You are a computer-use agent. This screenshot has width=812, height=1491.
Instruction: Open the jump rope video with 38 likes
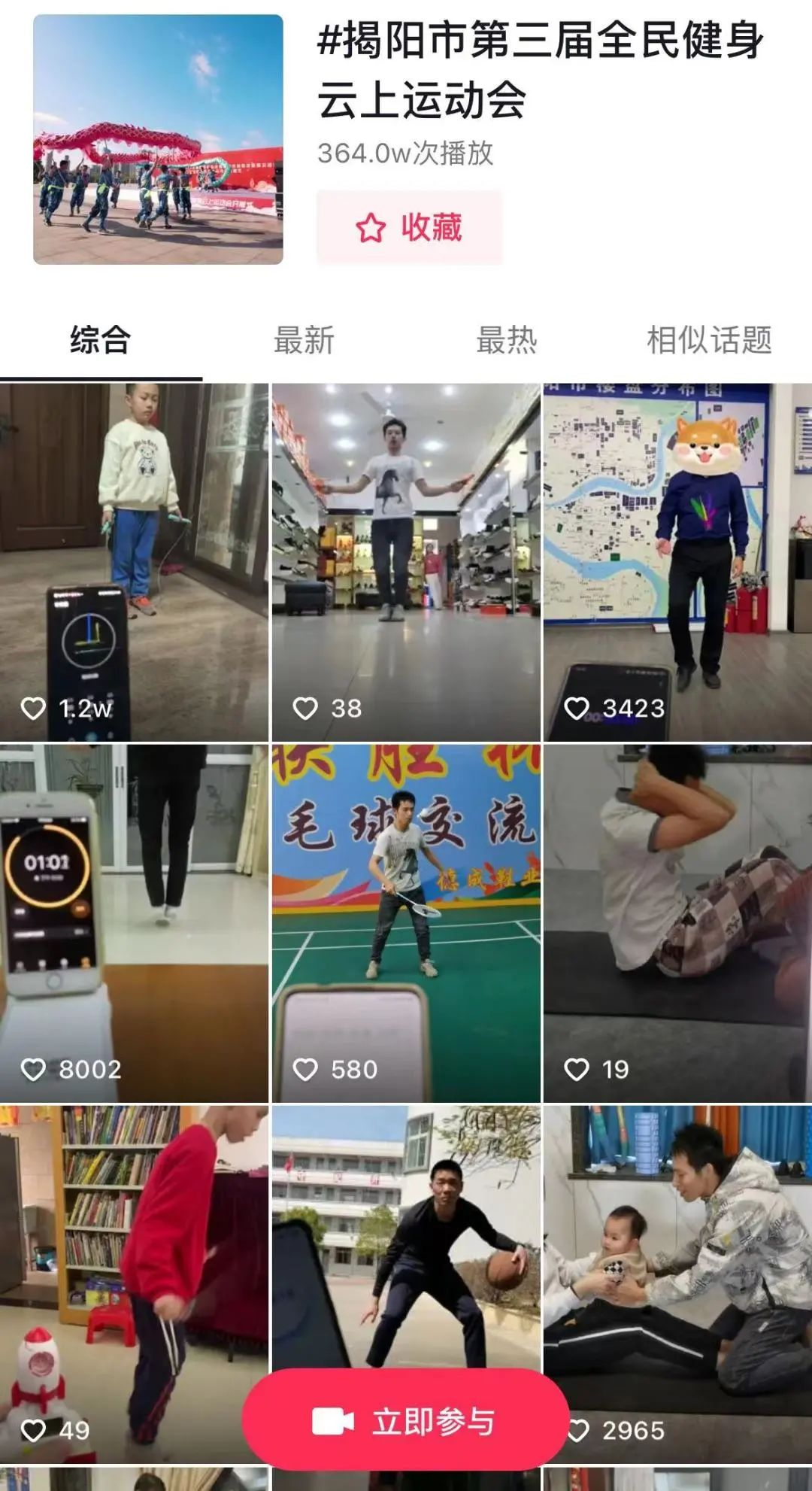tap(406, 562)
